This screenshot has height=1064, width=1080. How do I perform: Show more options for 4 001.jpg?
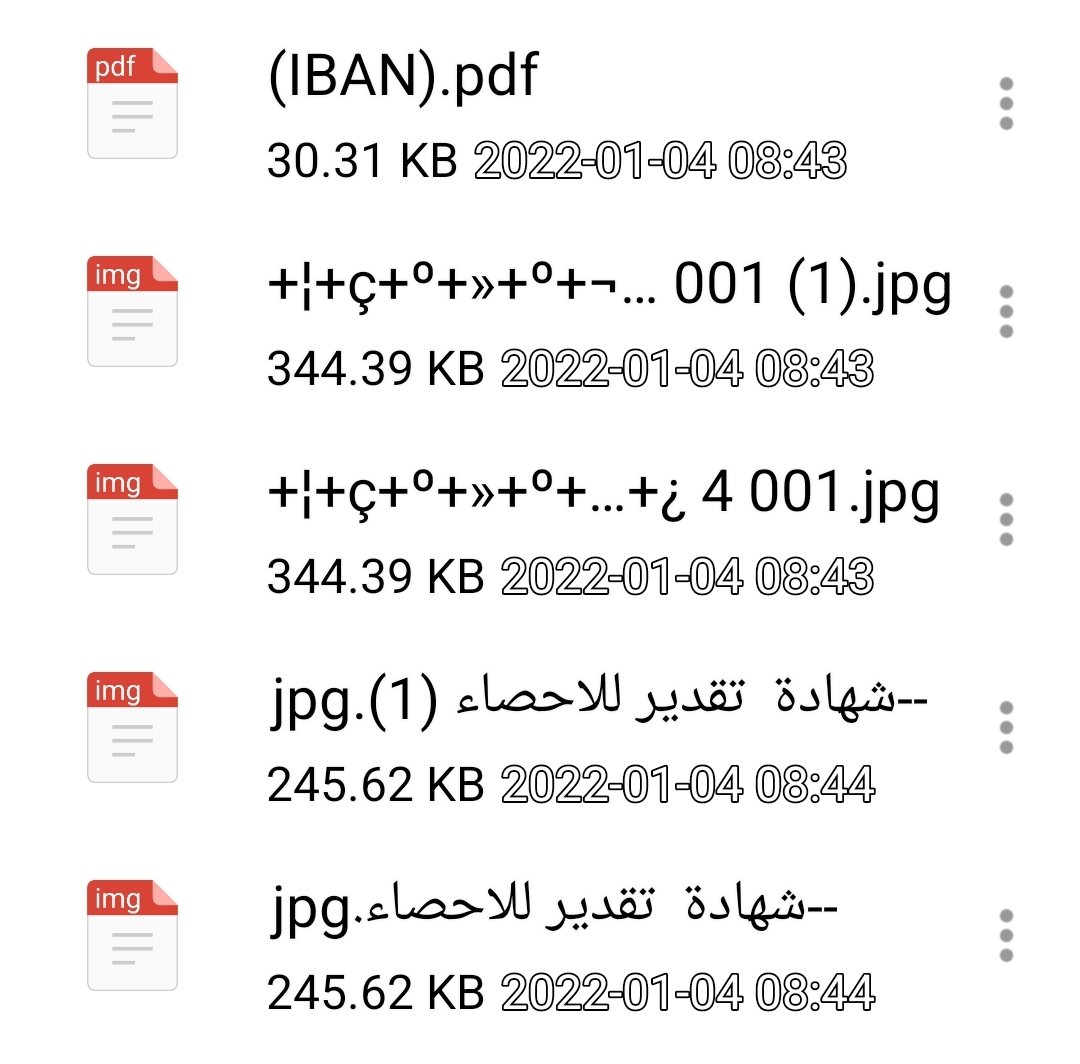tap(1006, 519)
